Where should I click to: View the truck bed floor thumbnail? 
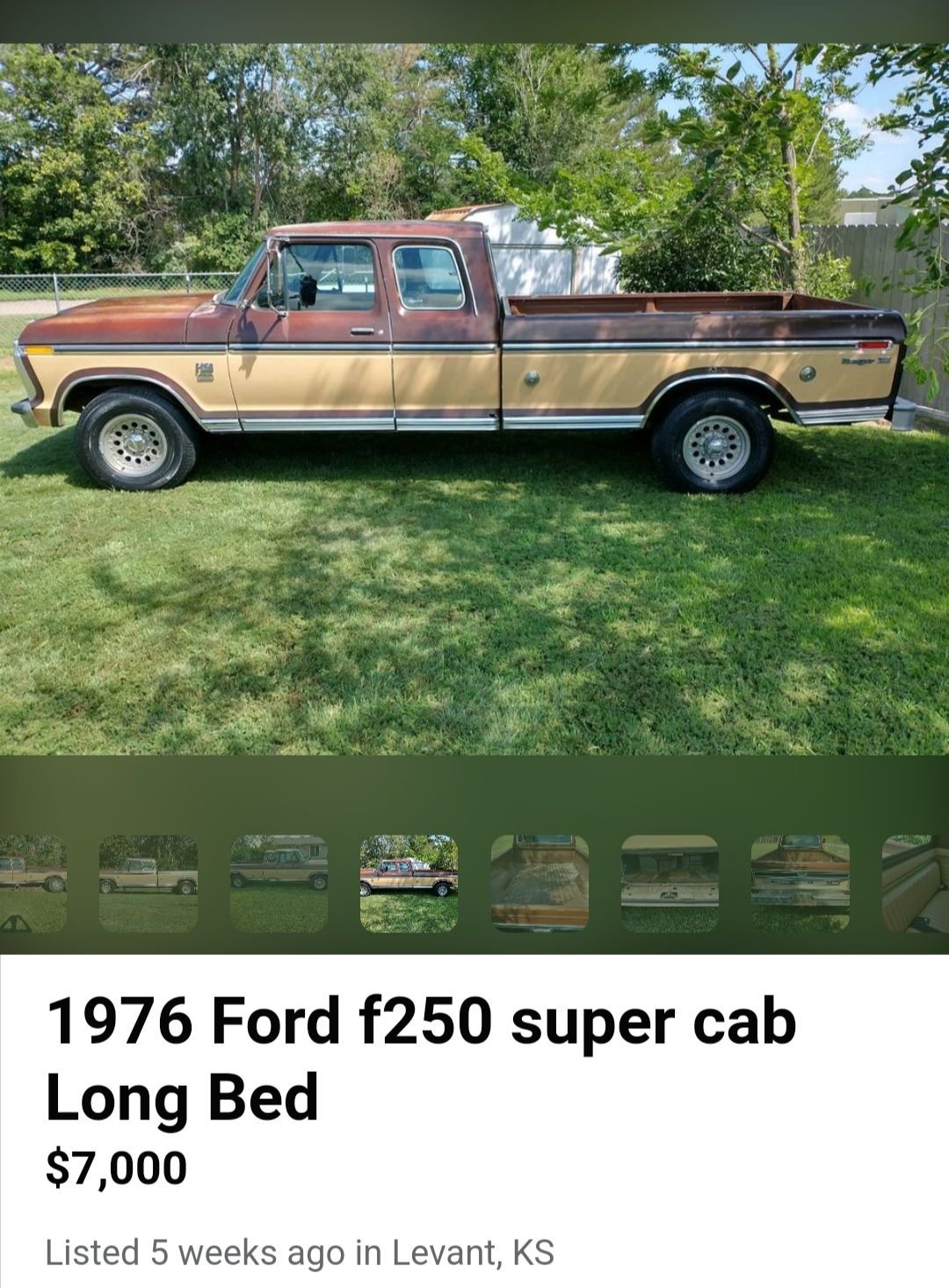point(539,883)
